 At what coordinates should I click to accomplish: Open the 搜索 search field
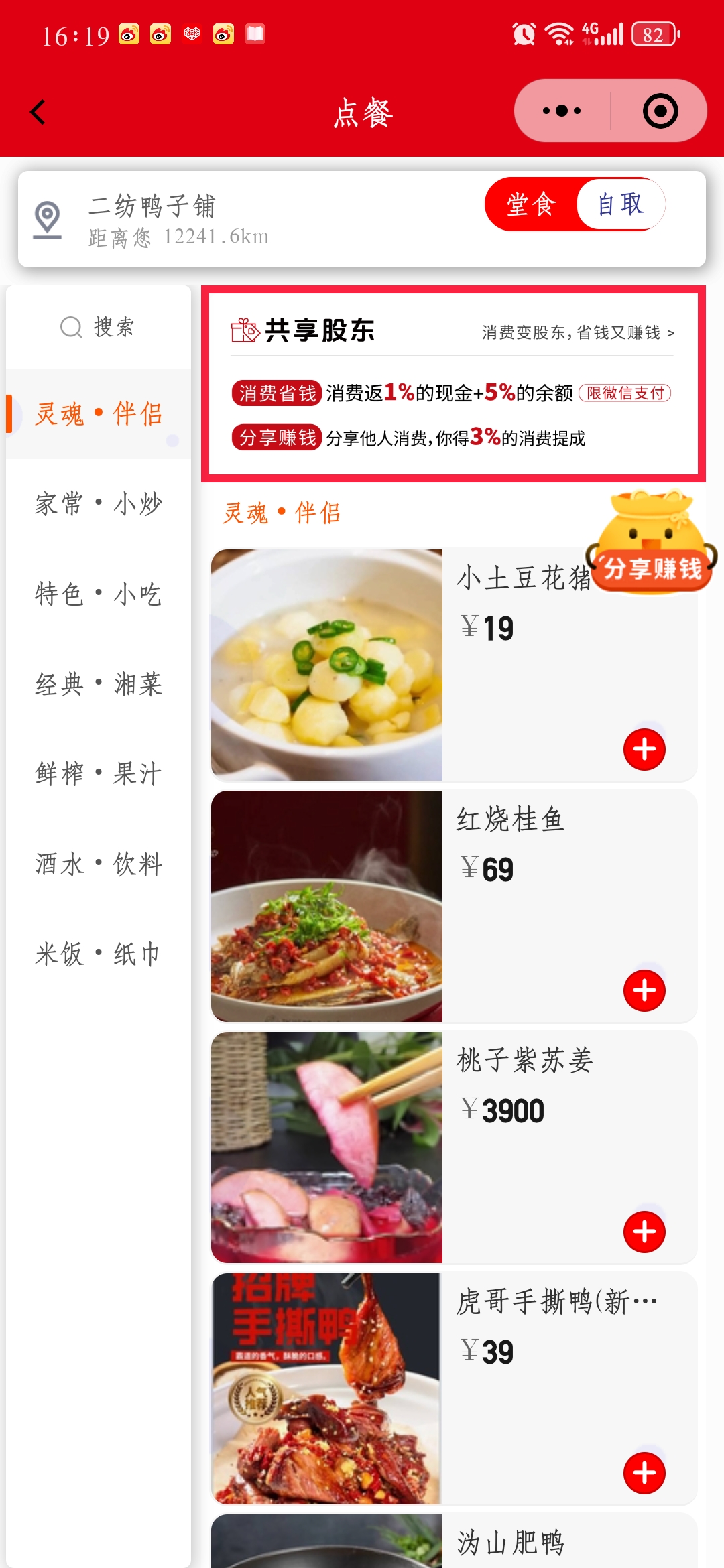(99, 327)
